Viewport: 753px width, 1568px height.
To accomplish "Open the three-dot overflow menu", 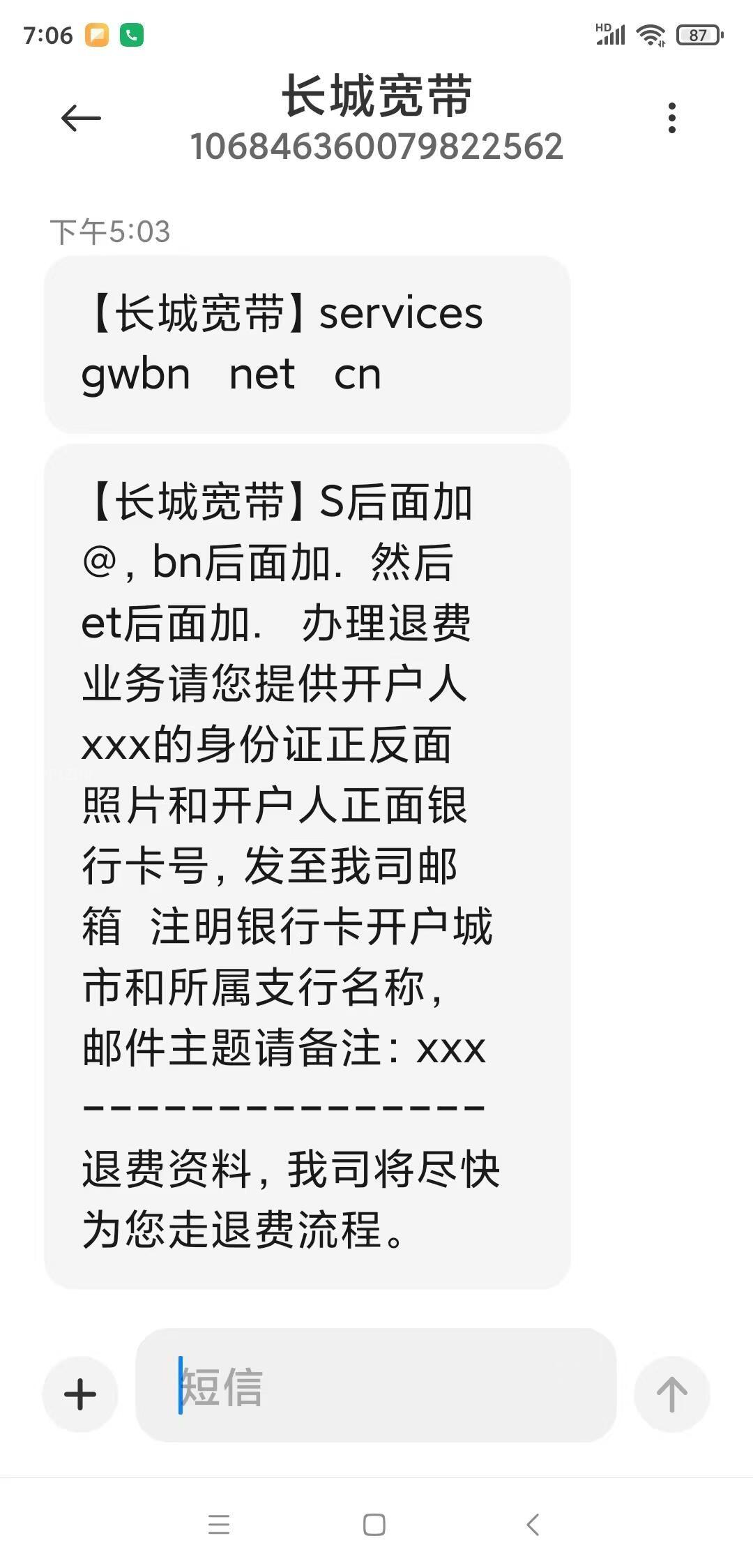I will click(x=671, y=118).
